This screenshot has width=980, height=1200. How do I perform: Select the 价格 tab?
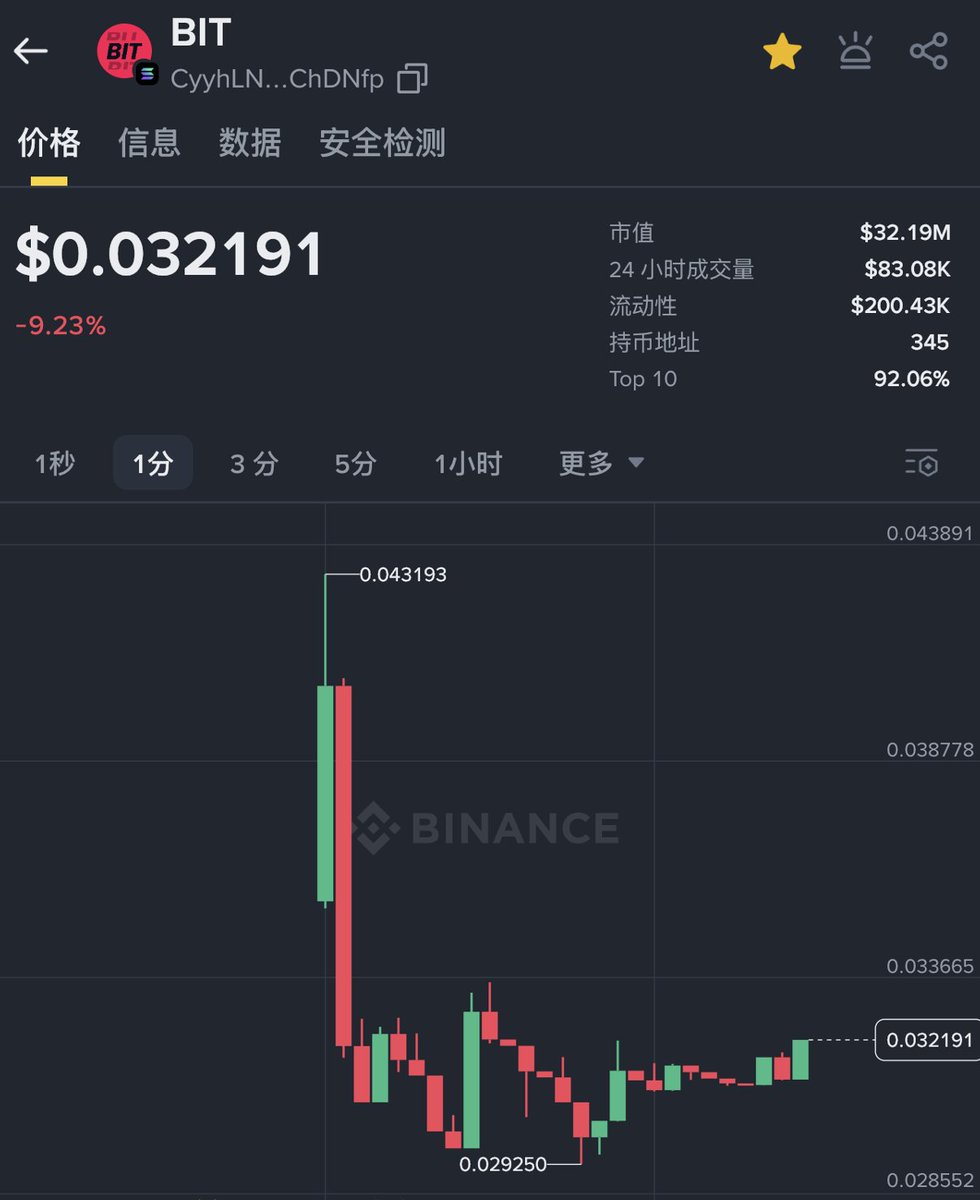[x=49, y=143]
